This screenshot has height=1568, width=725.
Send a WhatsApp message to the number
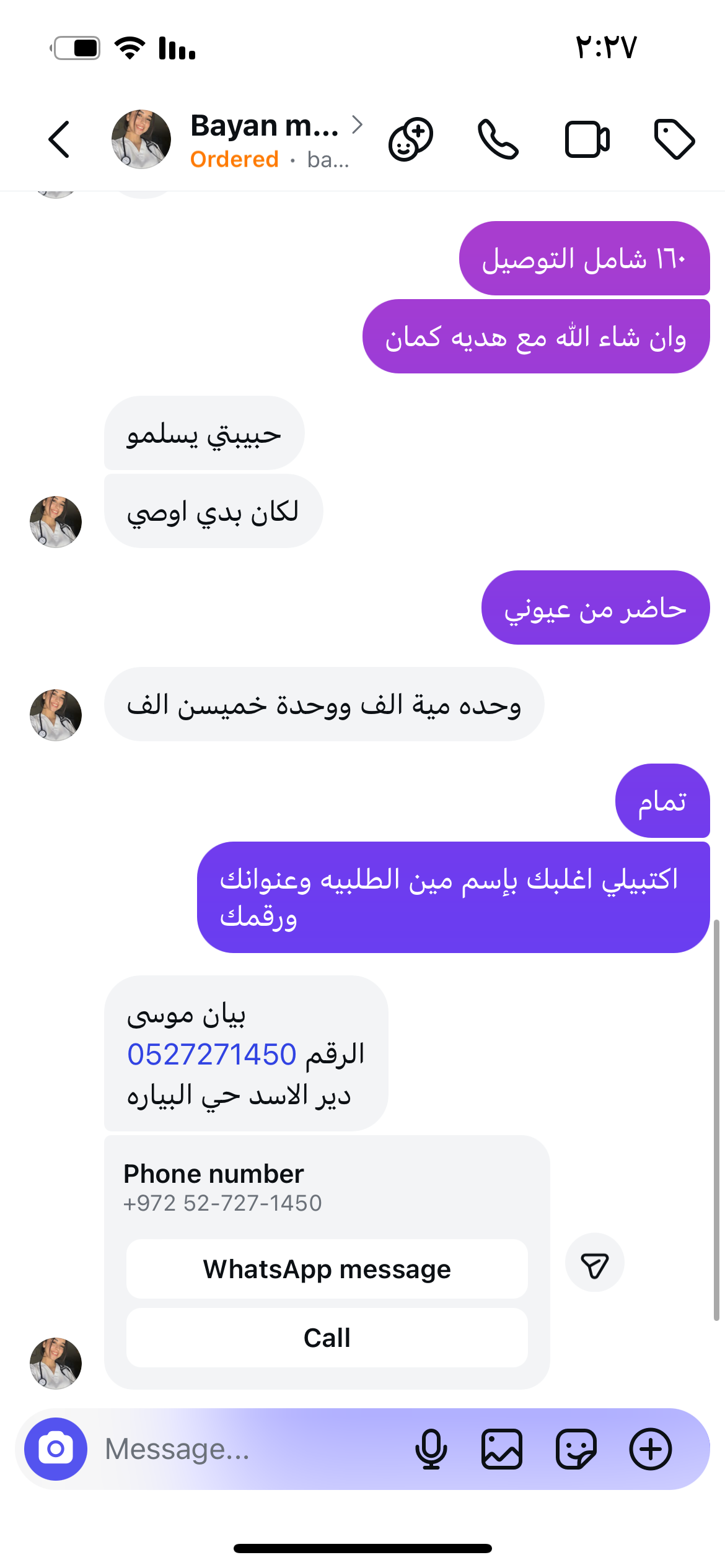(327, 1270)
